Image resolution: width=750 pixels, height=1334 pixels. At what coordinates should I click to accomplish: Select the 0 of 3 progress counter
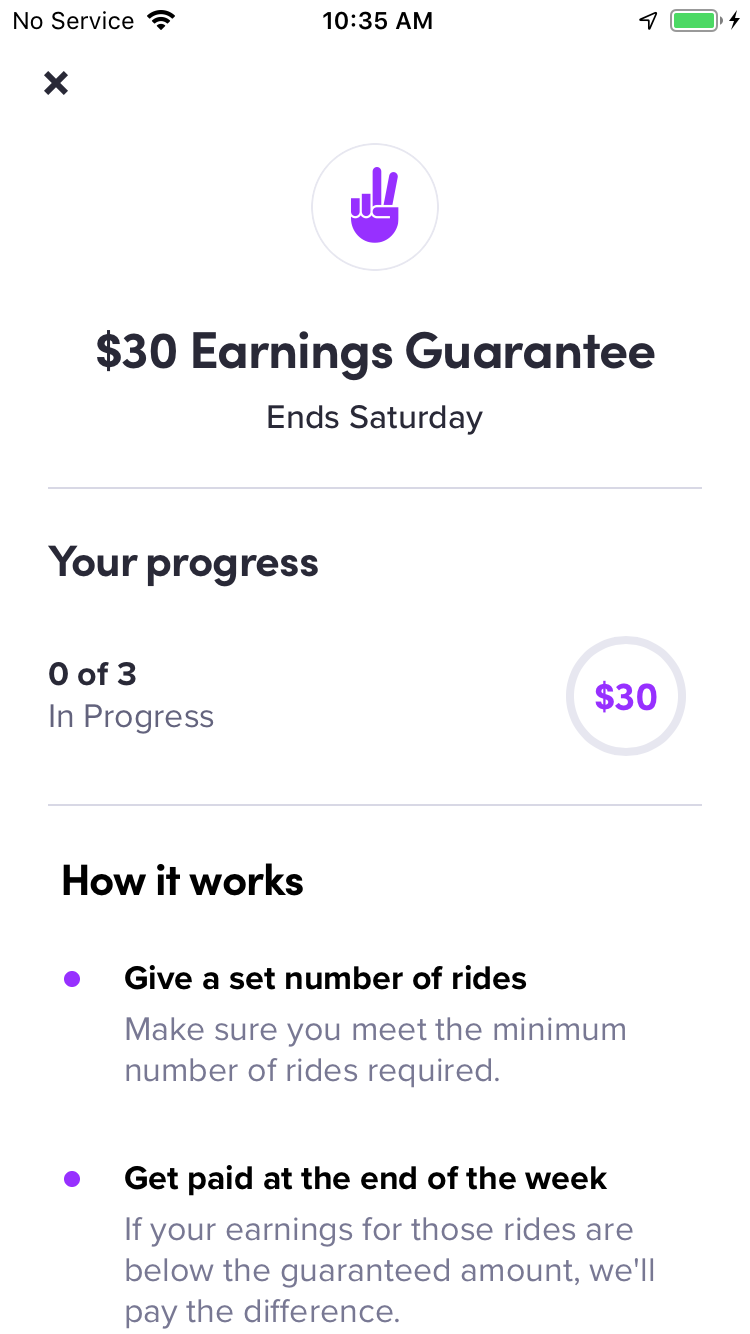tap(92, 674)
